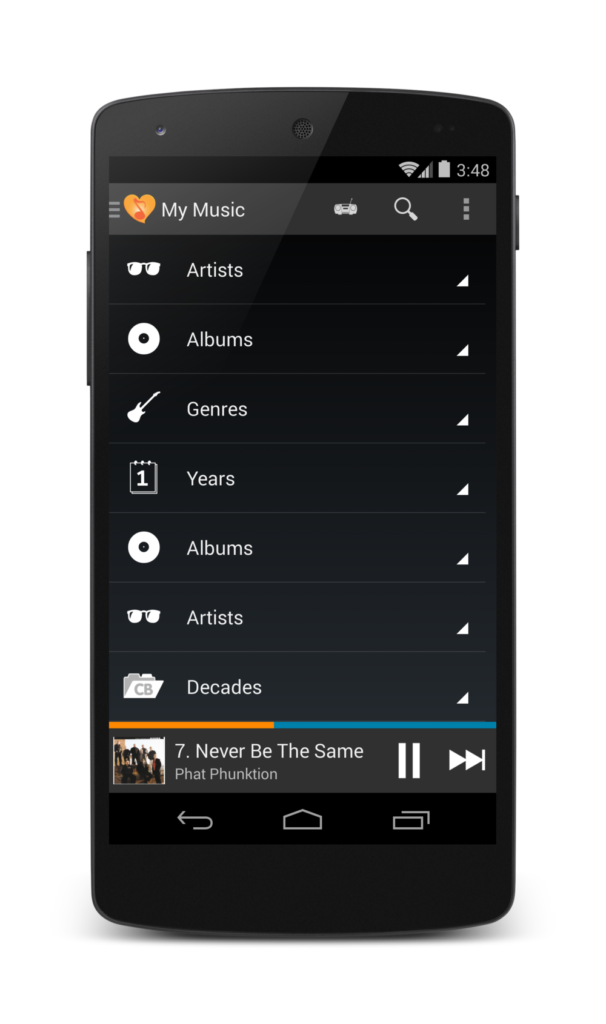Open the Genres category

coord(297,409)
